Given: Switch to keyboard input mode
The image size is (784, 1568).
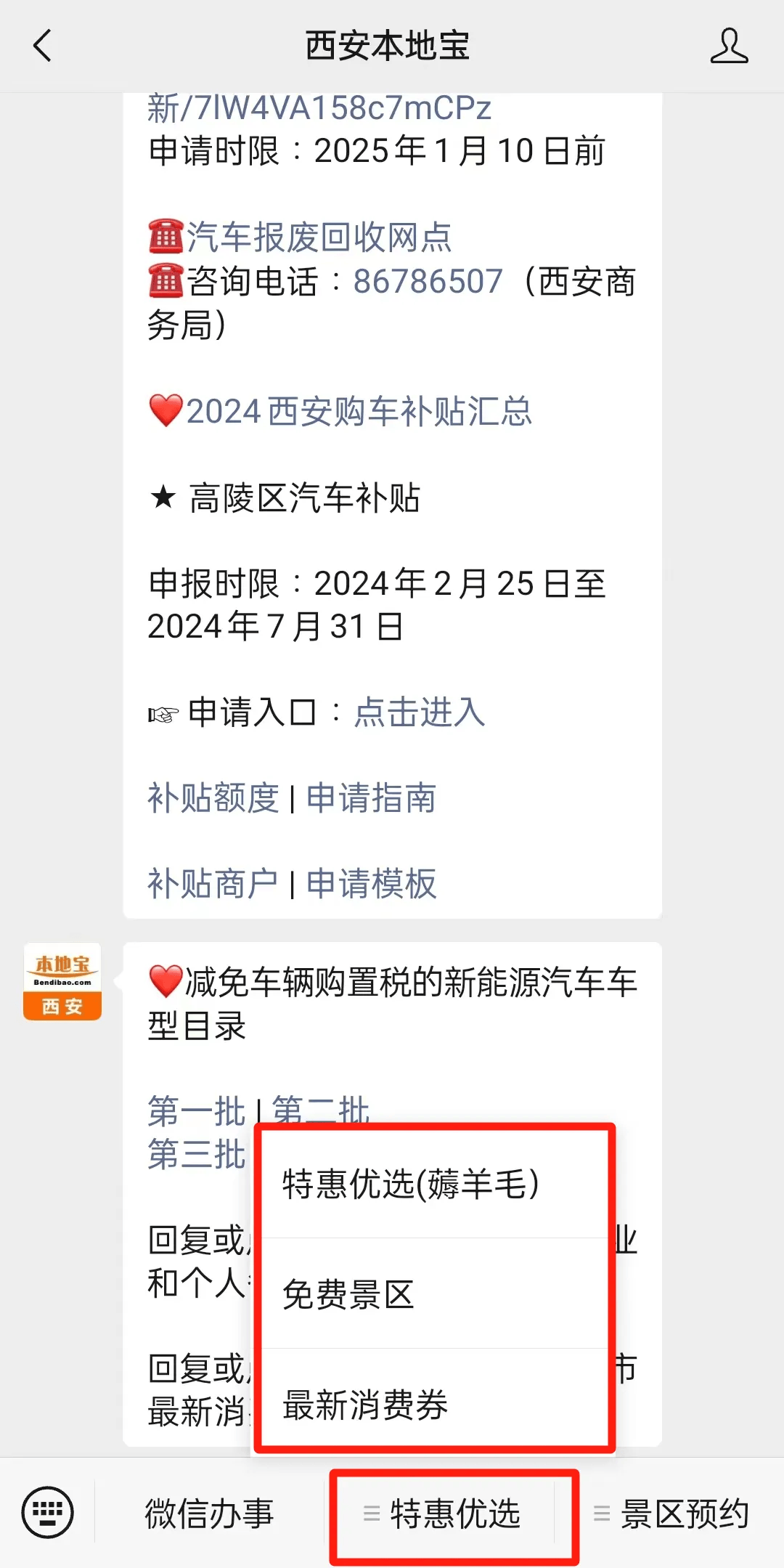Looking at the screenshot, I should click(48, 1514).
